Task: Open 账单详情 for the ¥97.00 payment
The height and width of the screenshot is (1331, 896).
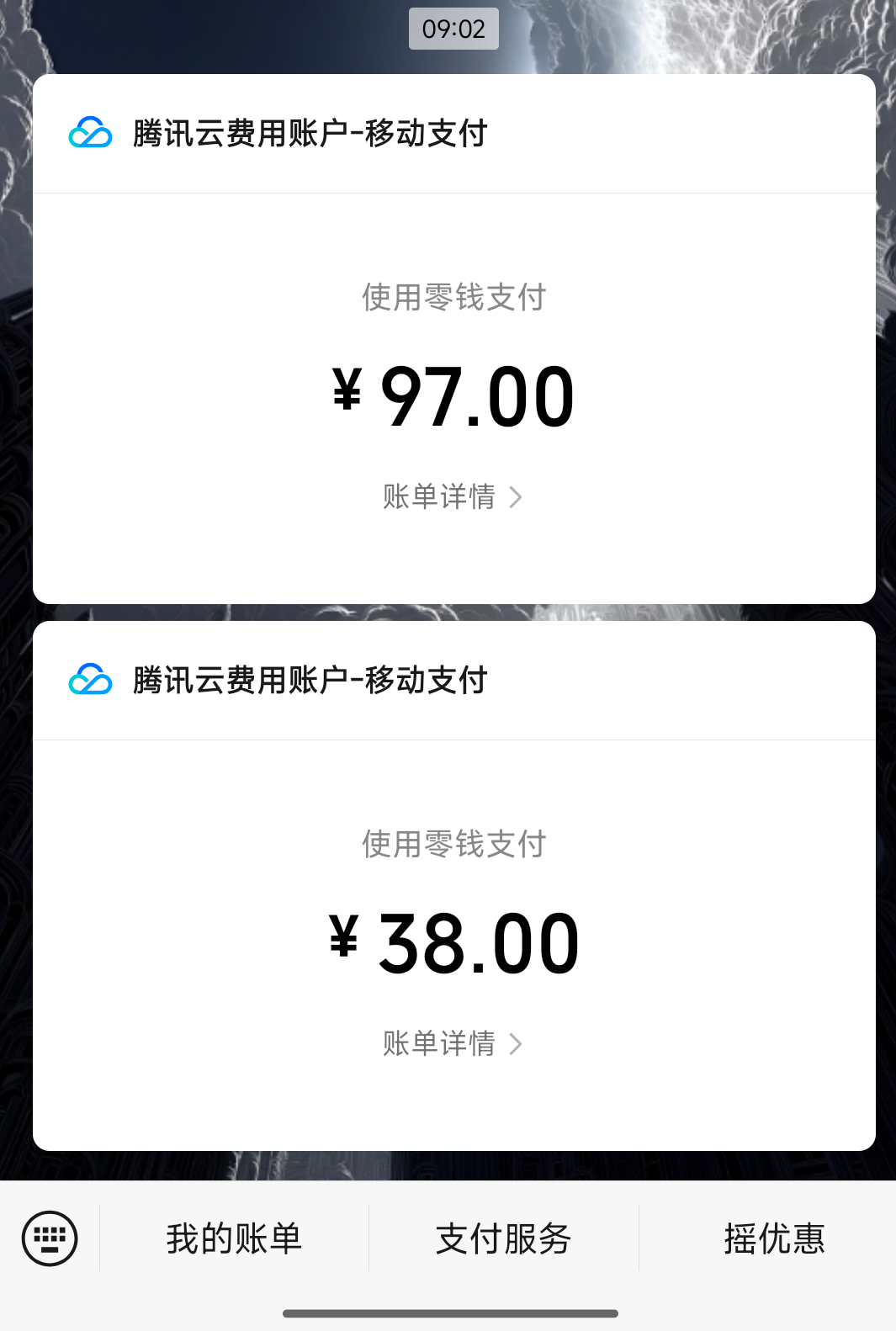Action: [x=453, y=497]
